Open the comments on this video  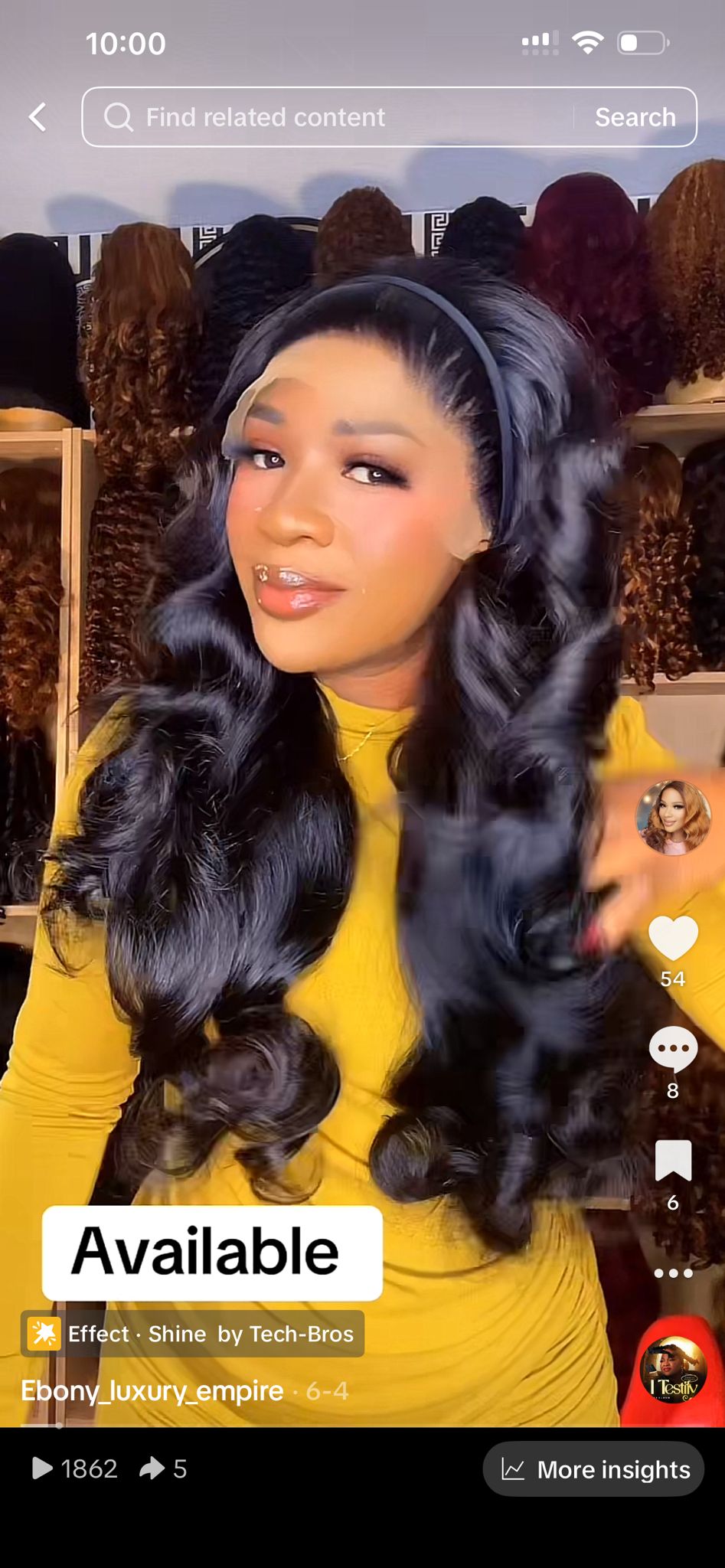click(x=673, y=1049)
